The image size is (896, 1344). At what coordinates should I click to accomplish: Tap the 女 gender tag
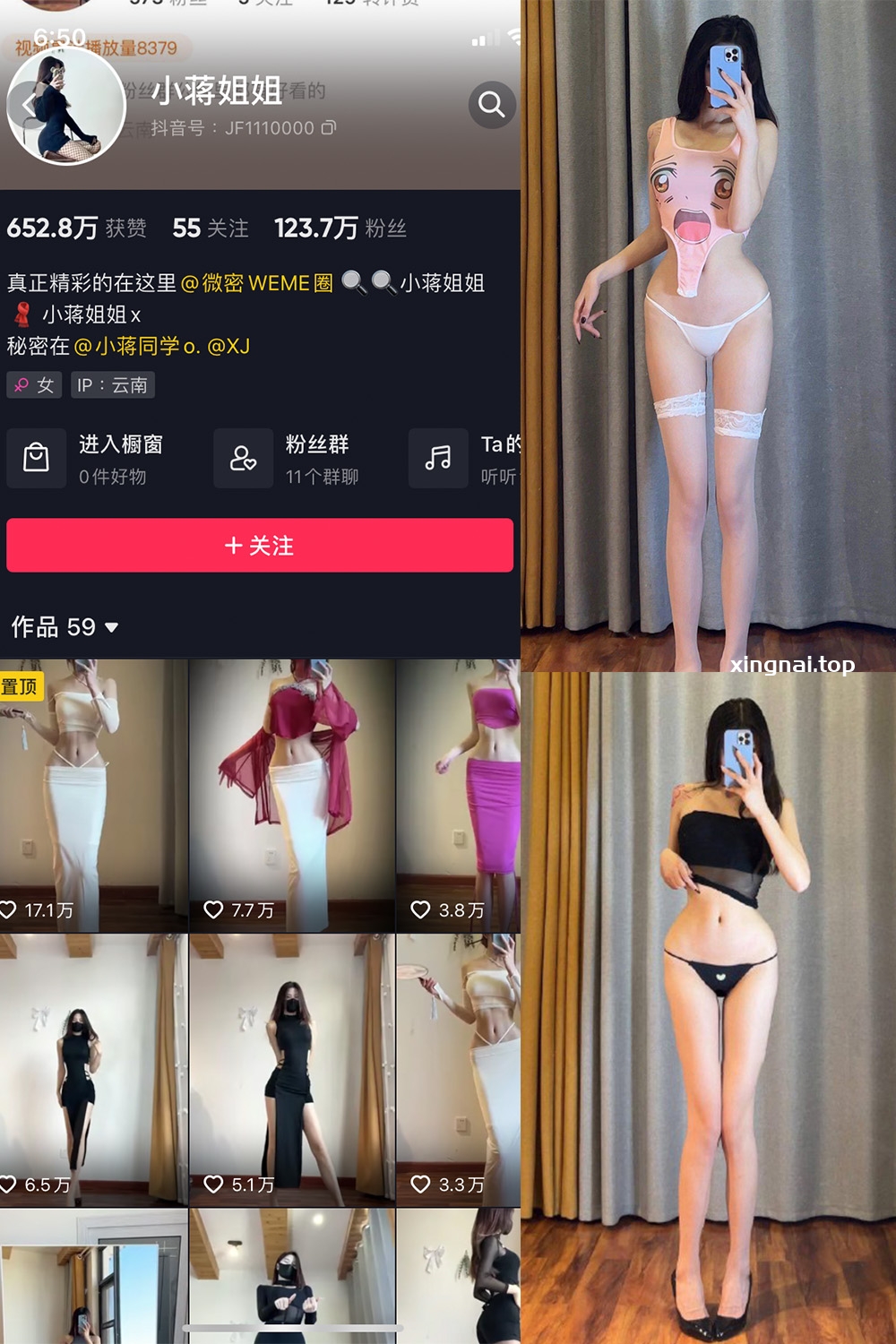click(33, 385)
